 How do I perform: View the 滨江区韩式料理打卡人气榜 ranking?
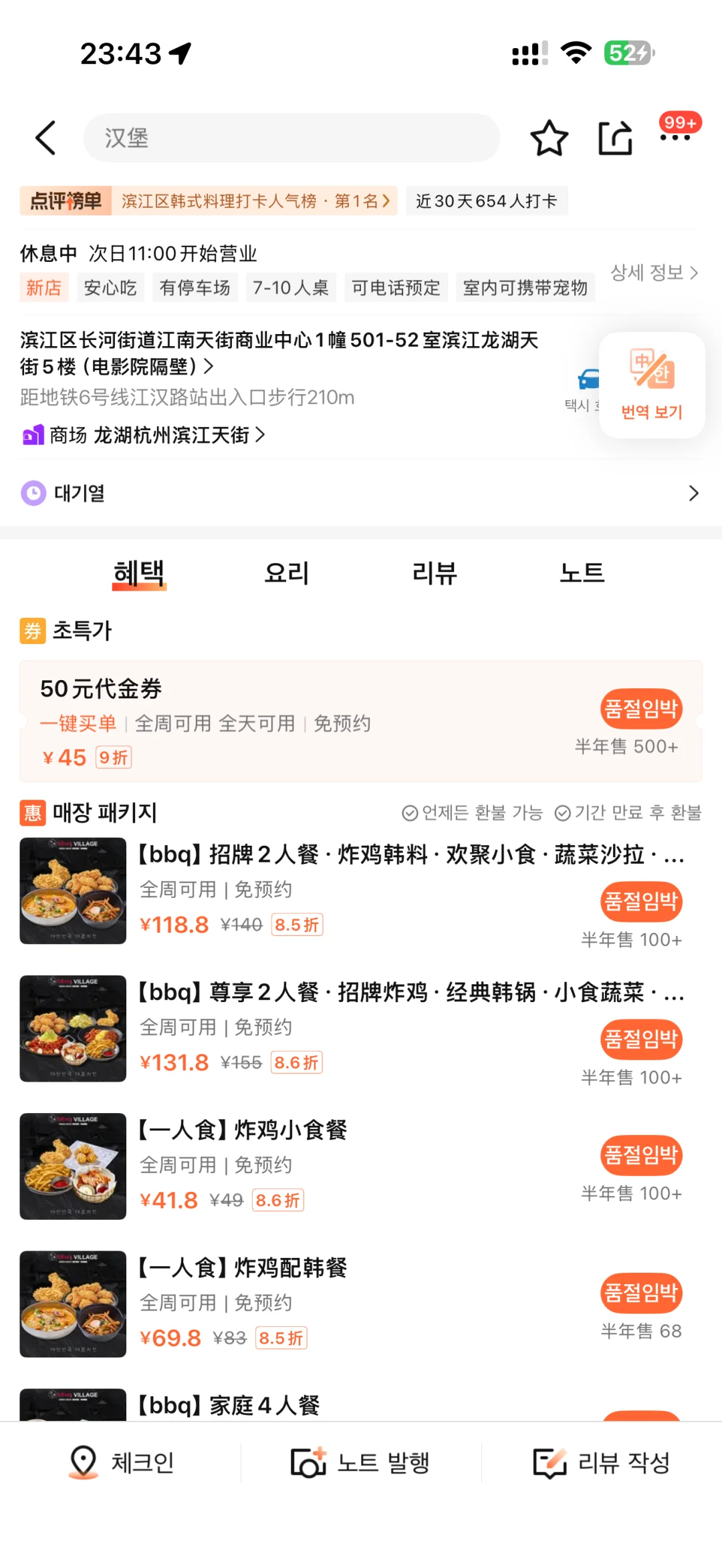pyautogui.click(x=254, y=200)
